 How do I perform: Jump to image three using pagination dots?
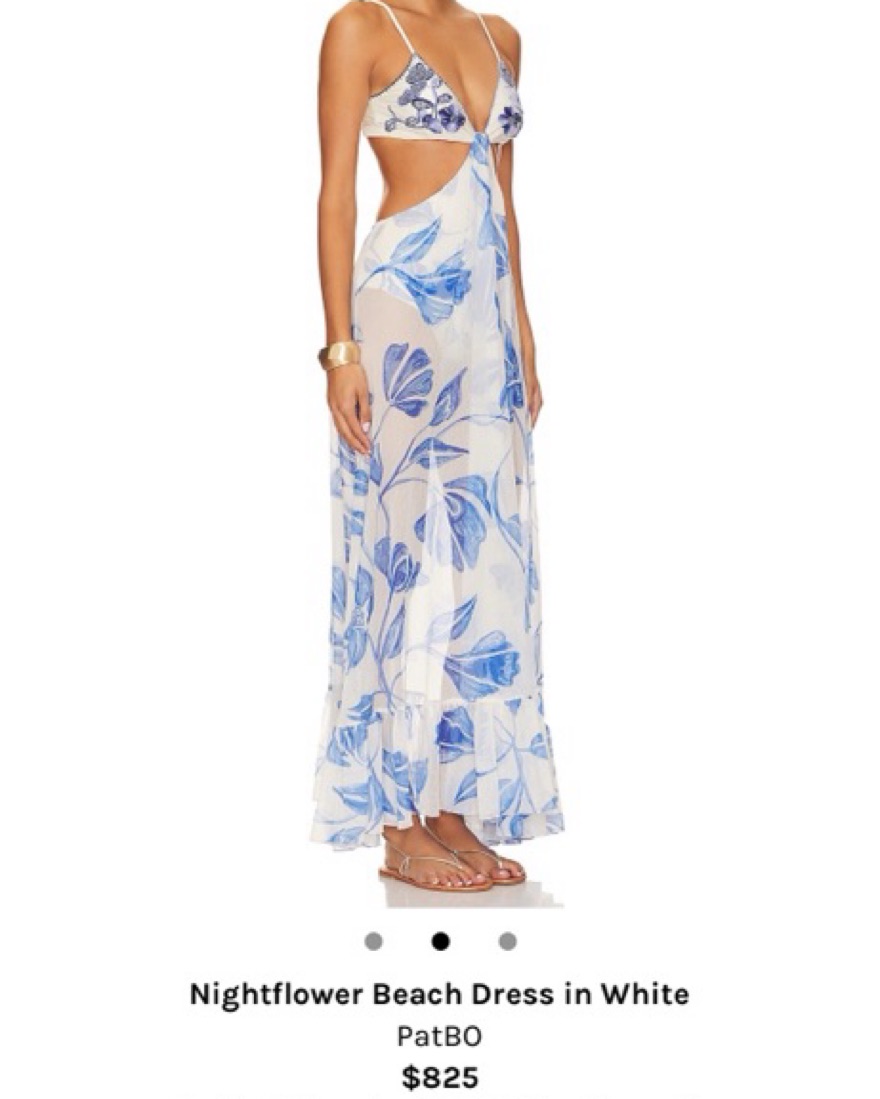click(x=506, y=941)
